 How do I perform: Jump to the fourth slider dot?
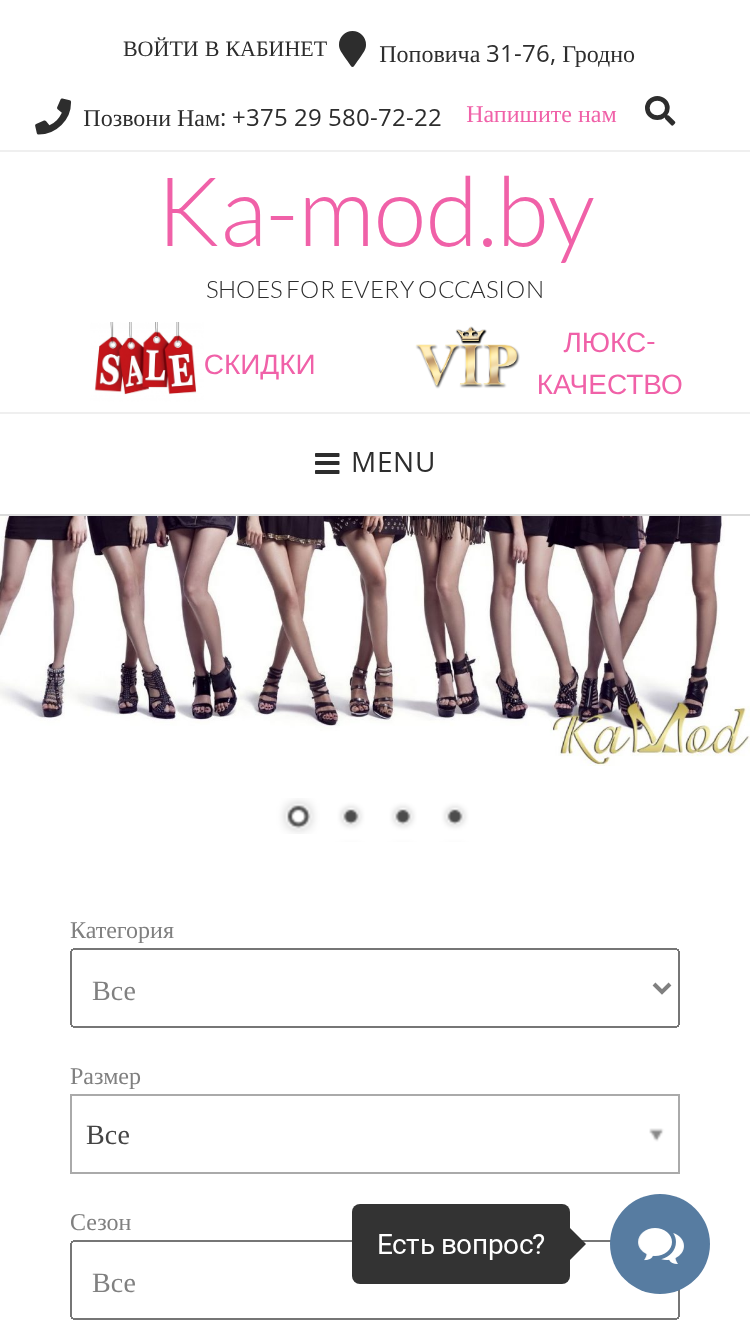pyautogui.click(x=455, y=816)
